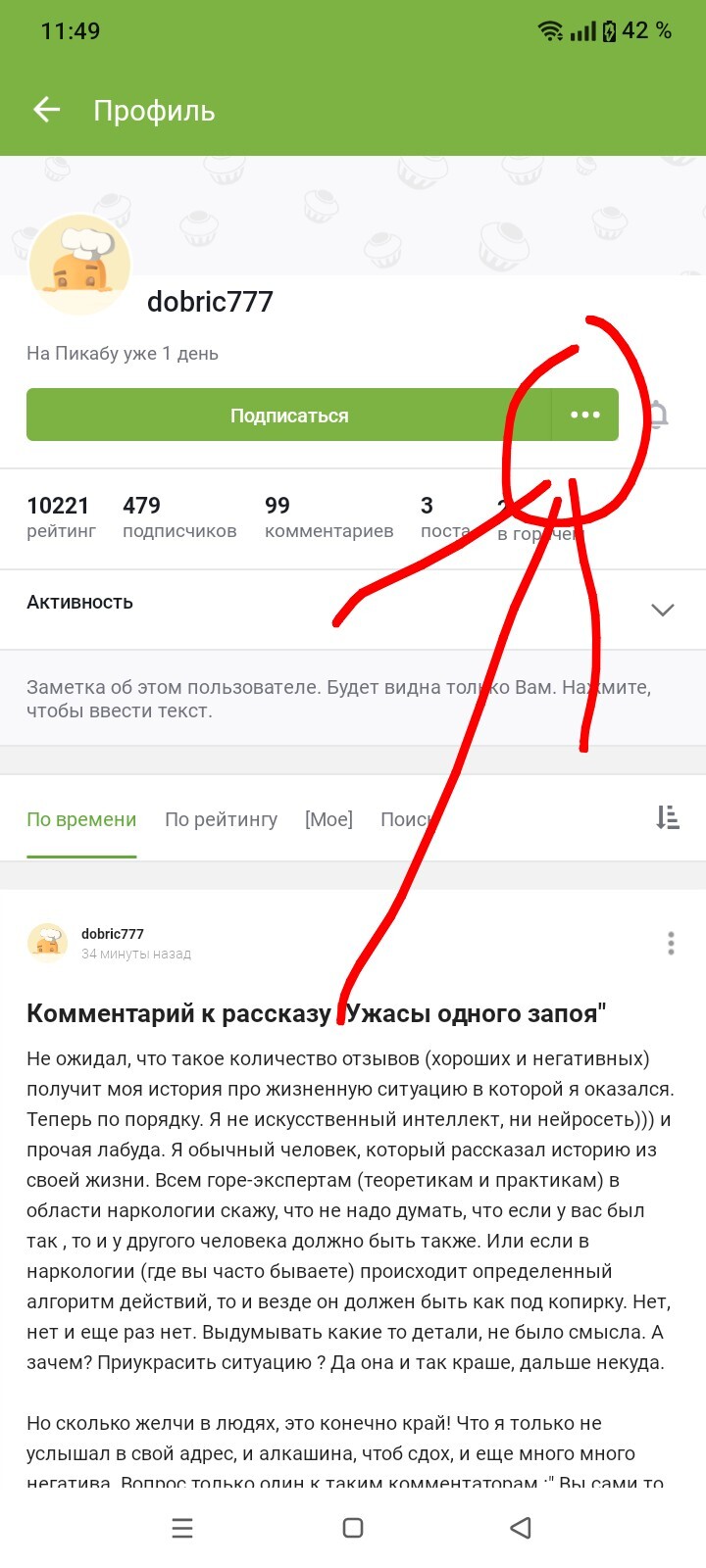Select the По времени tab

point(81,819)
